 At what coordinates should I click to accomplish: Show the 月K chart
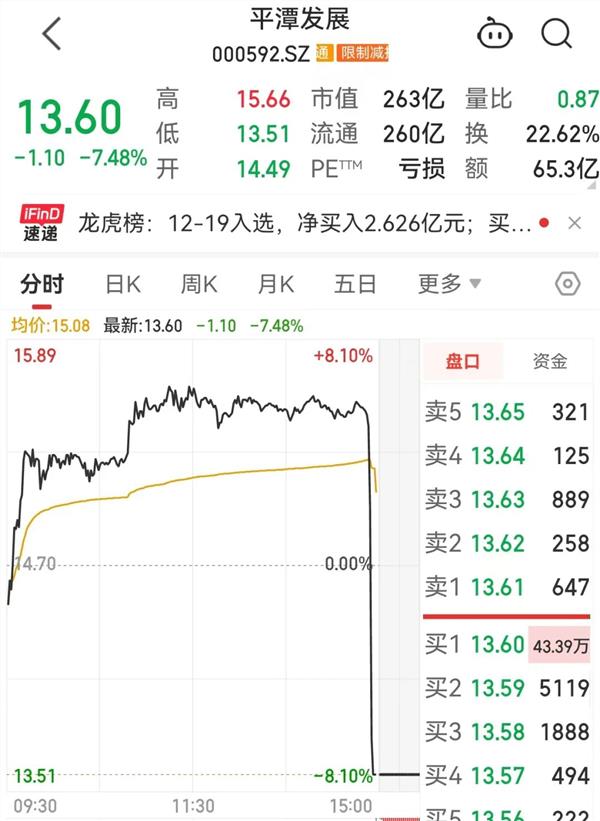point(276,284)
